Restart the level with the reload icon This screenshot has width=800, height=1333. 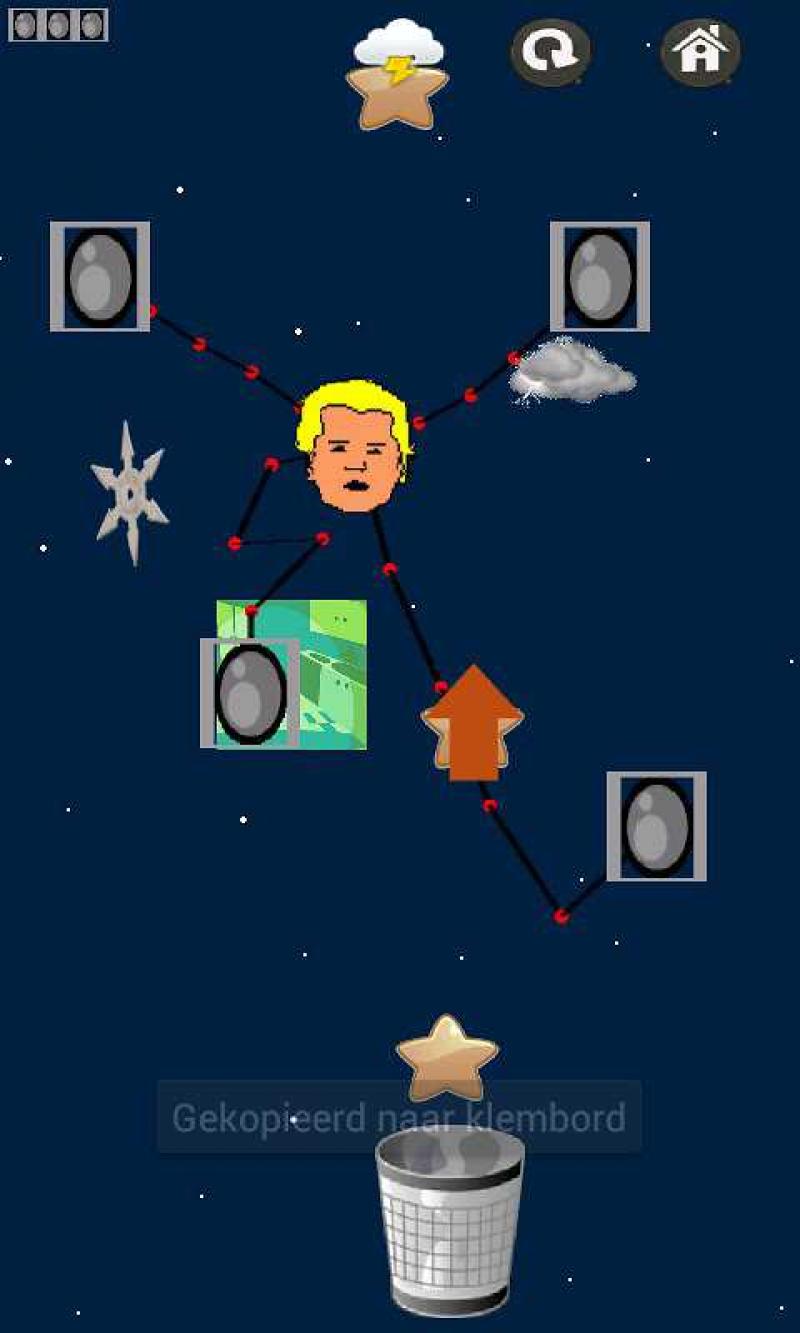[551, 52]
